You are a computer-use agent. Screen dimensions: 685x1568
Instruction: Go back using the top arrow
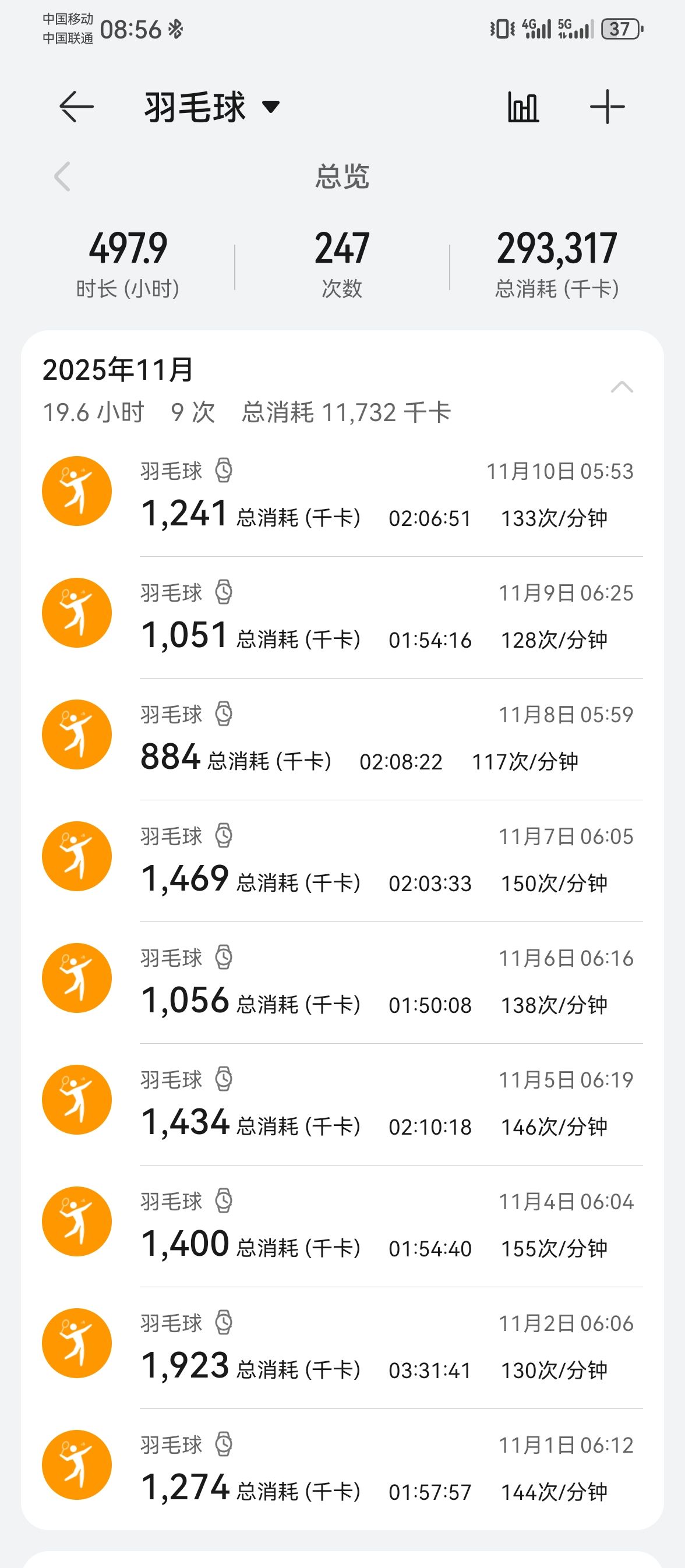(x=76, y=107)
